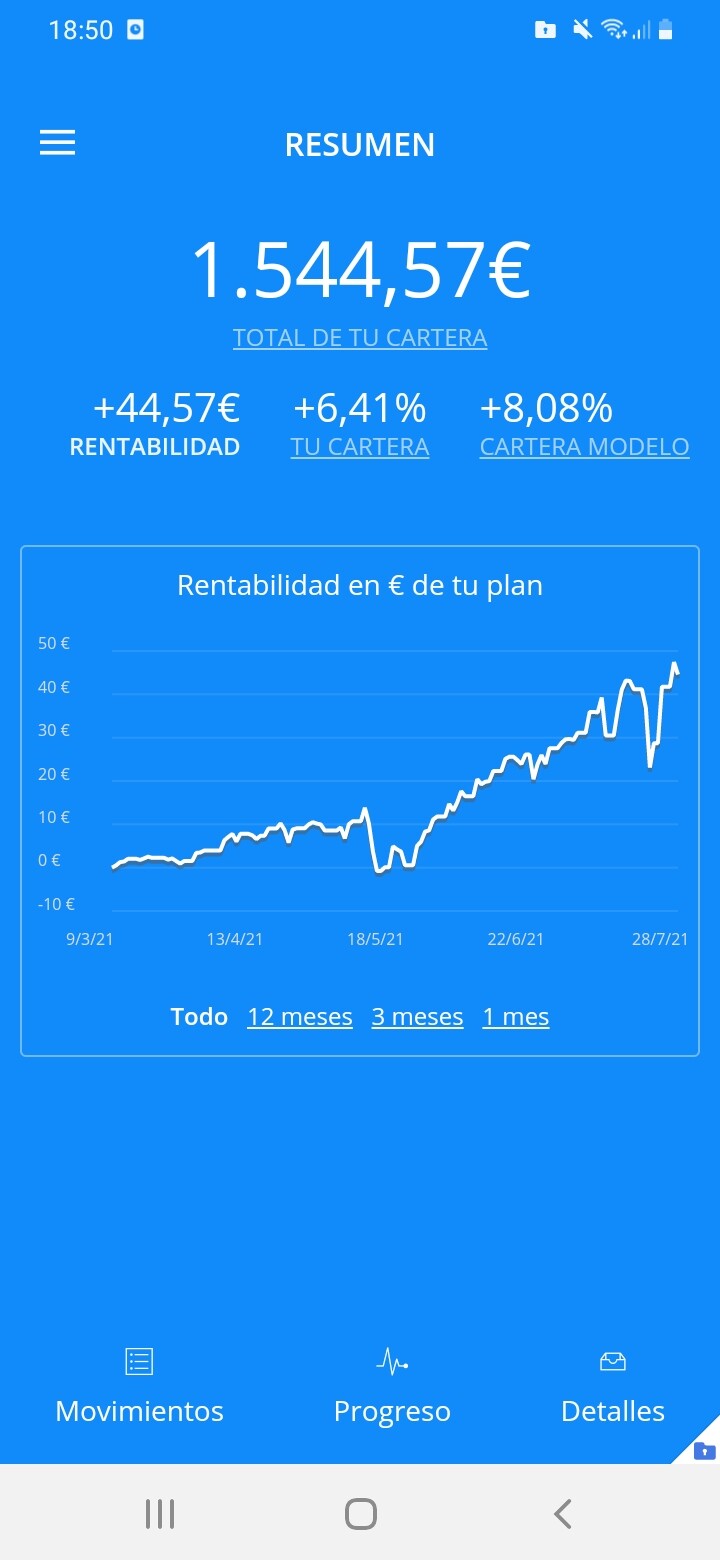The height and width of the screenshot is (1560, 720).
Task: Open the hamburger drawer menu
Action: [57, 144]
